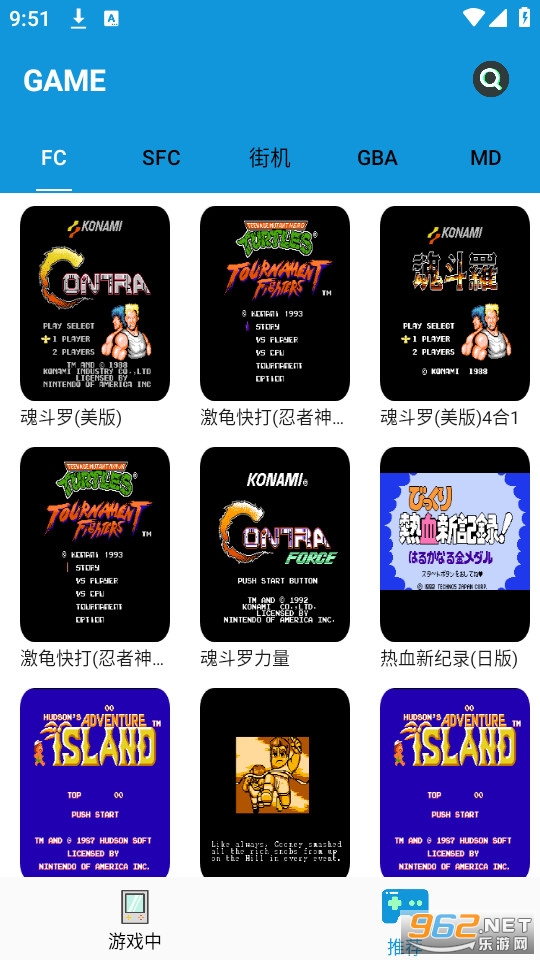Viewport: 540px width, 960px height.
Task: Open the search icon
Action: point(491,79)
